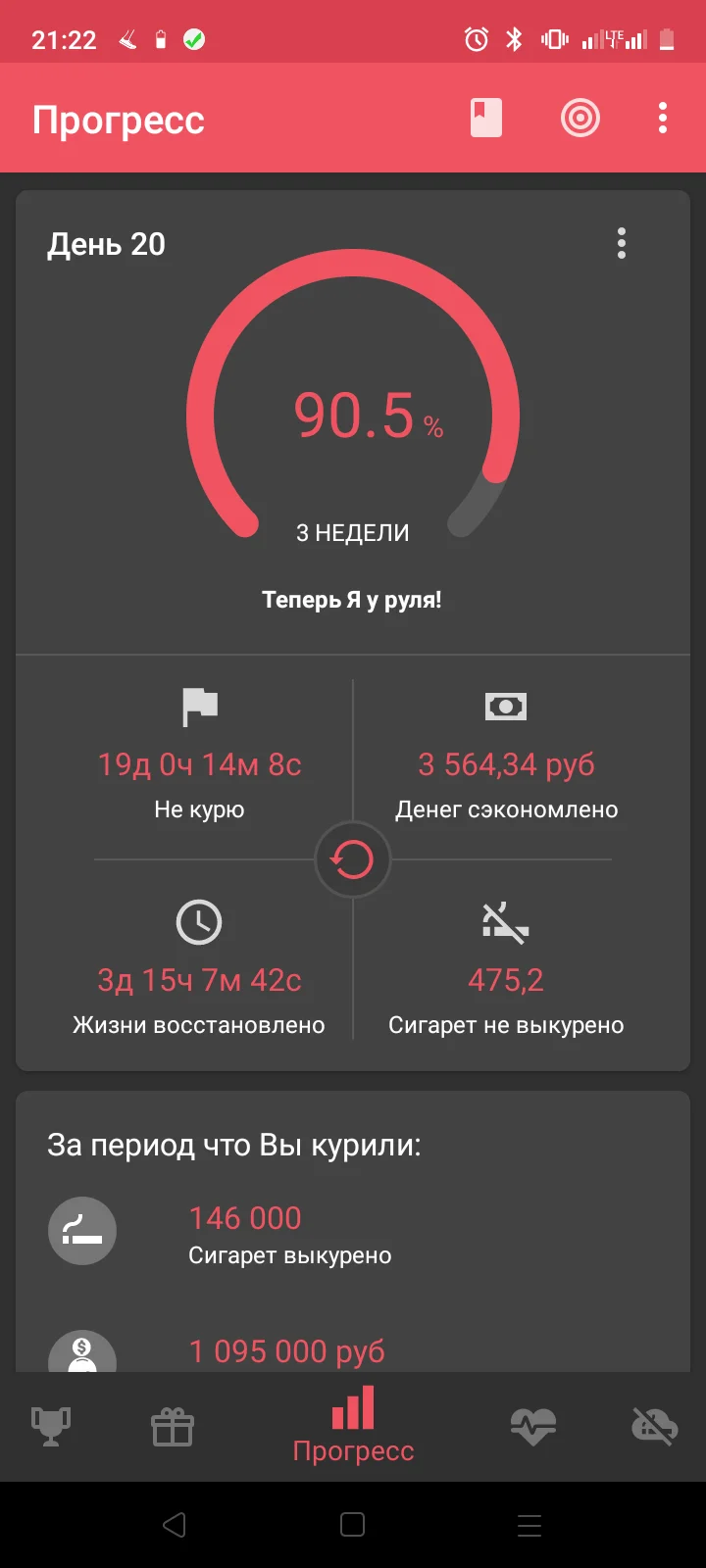The height and width of the screenshot is (1568, 706).
Task: Tap the reset progress circular arrow button
Action: pyautogui.click(x=352, y=860)
